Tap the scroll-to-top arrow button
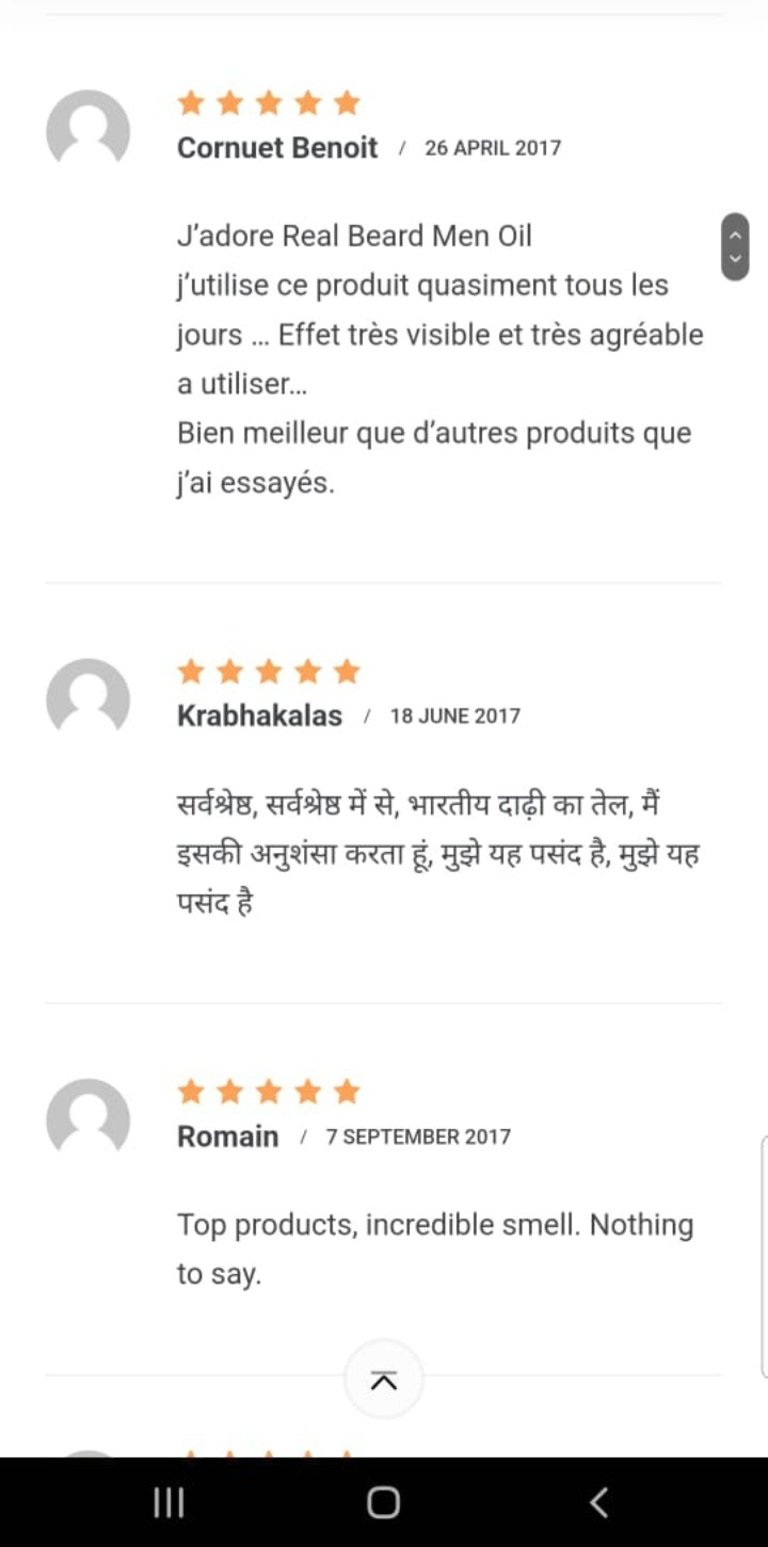This screenshot has width=768, height=1547. tap(383, 1381)
